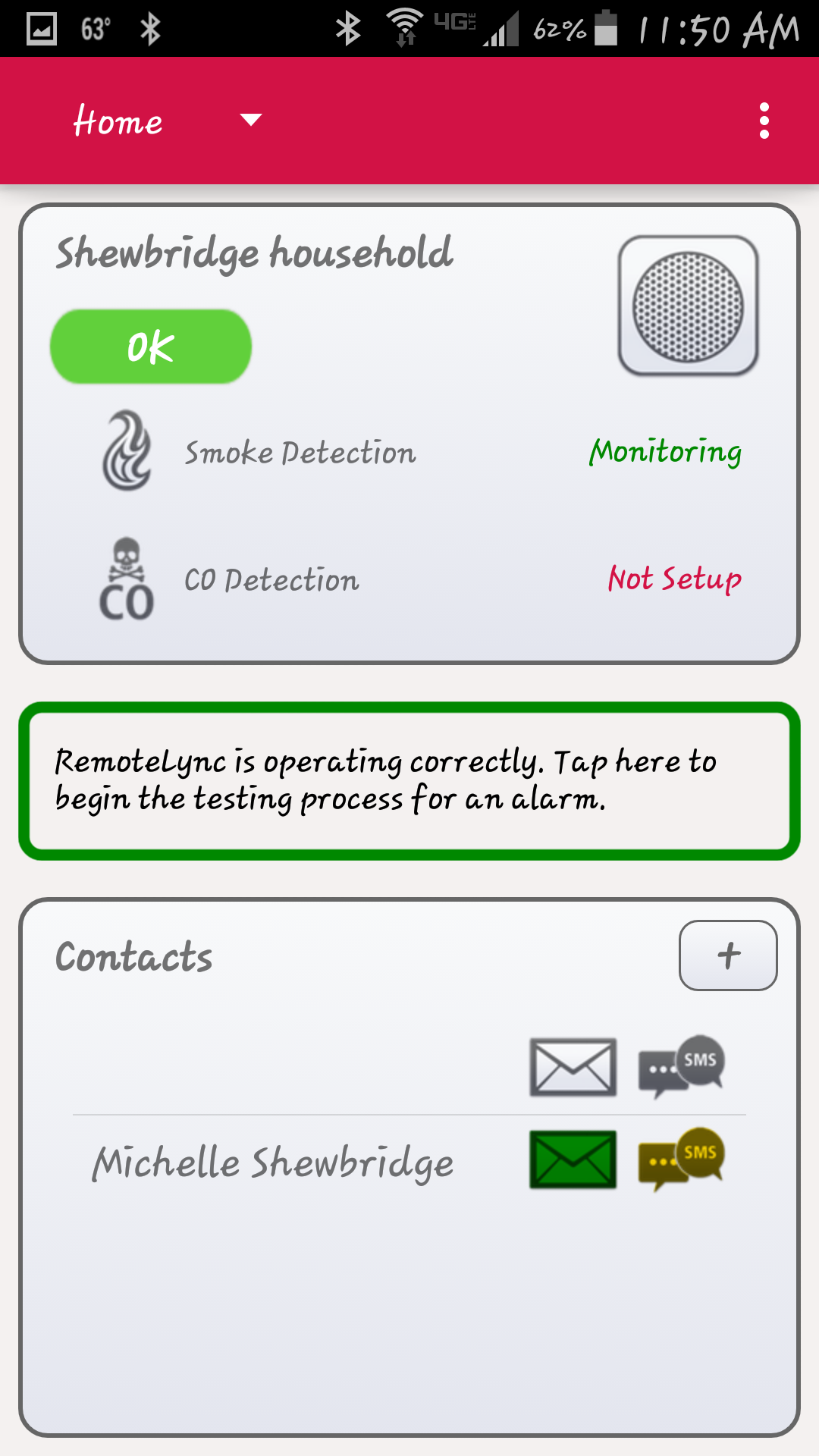
Task: Open contact Michelle Shewbridge
Action: click(273, 1163)
